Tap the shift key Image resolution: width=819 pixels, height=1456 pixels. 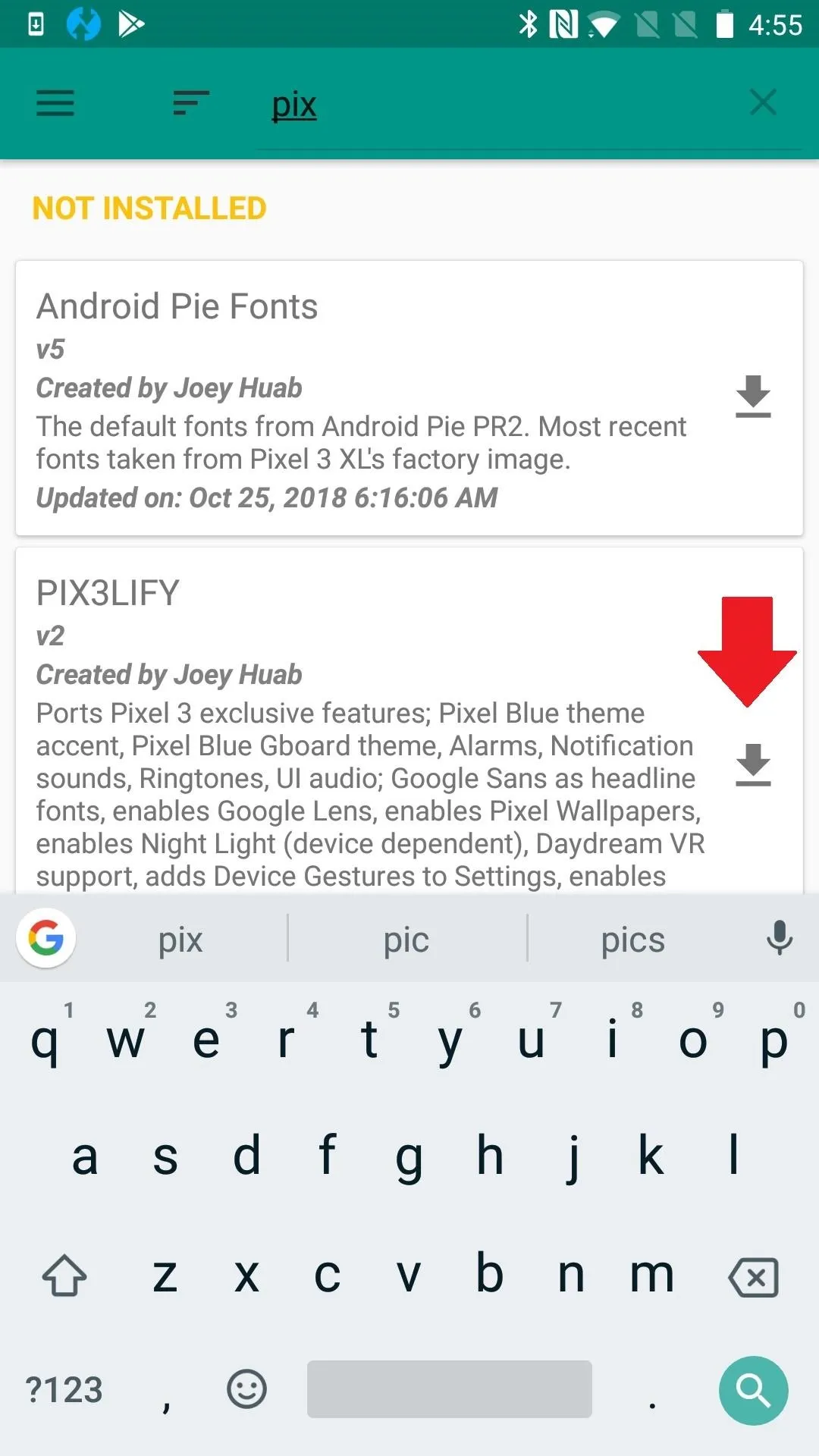pos(64,1276)
